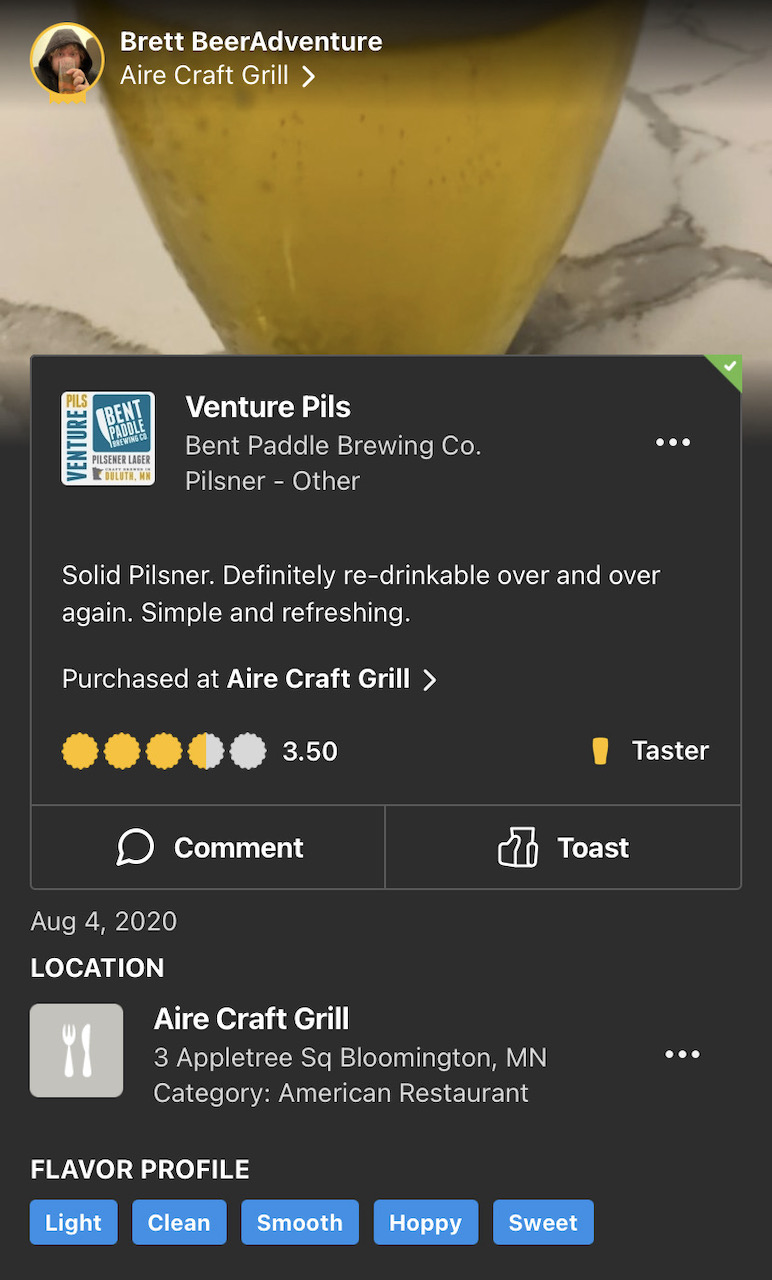
Task: Comment on this check-in
Action: [x=209, y=848]
